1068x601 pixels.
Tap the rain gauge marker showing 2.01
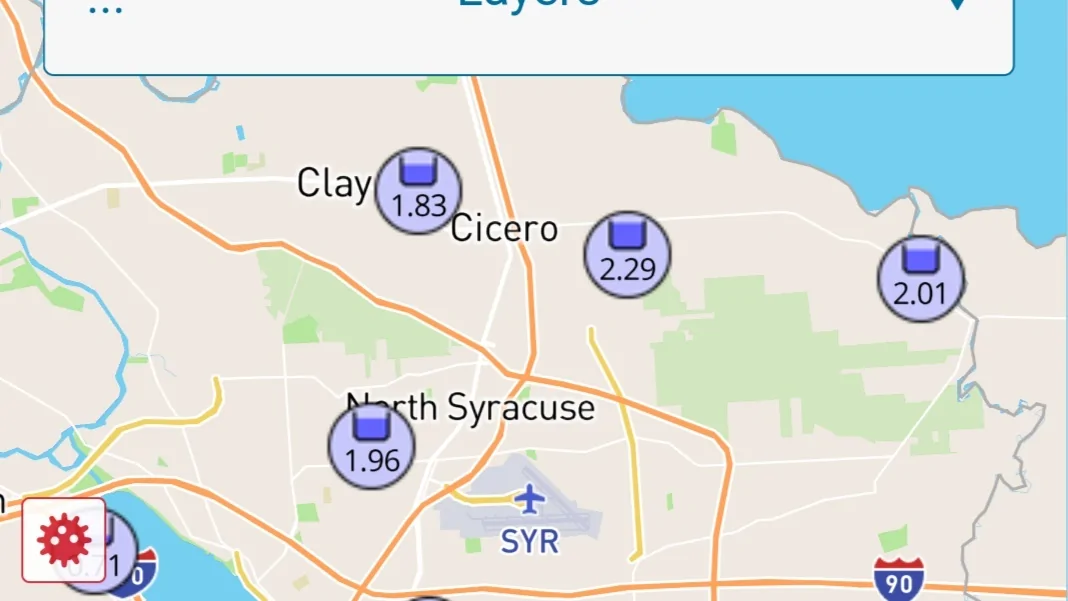click(921, 279)
